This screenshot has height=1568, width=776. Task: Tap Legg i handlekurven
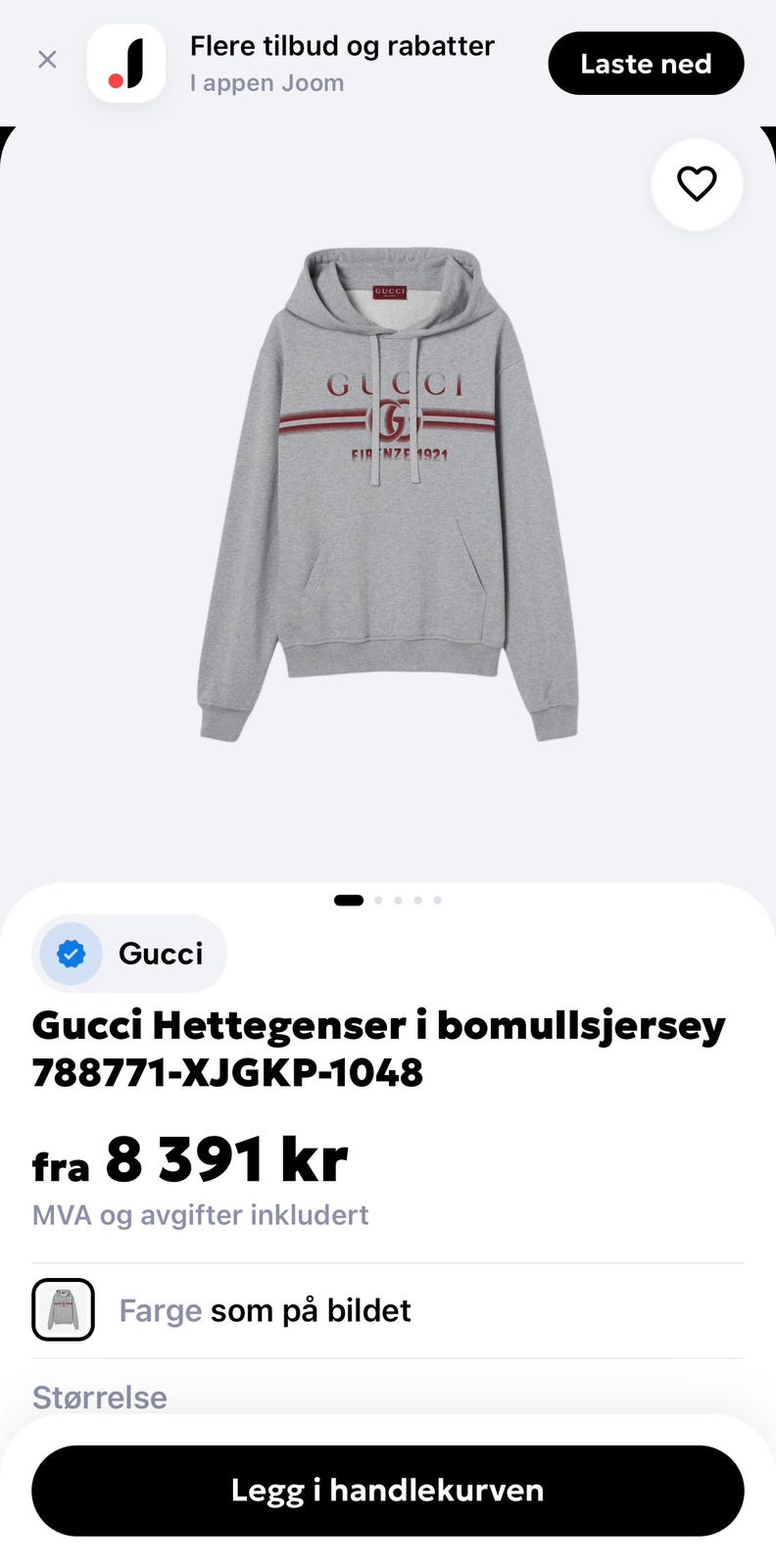(388, 1491)
